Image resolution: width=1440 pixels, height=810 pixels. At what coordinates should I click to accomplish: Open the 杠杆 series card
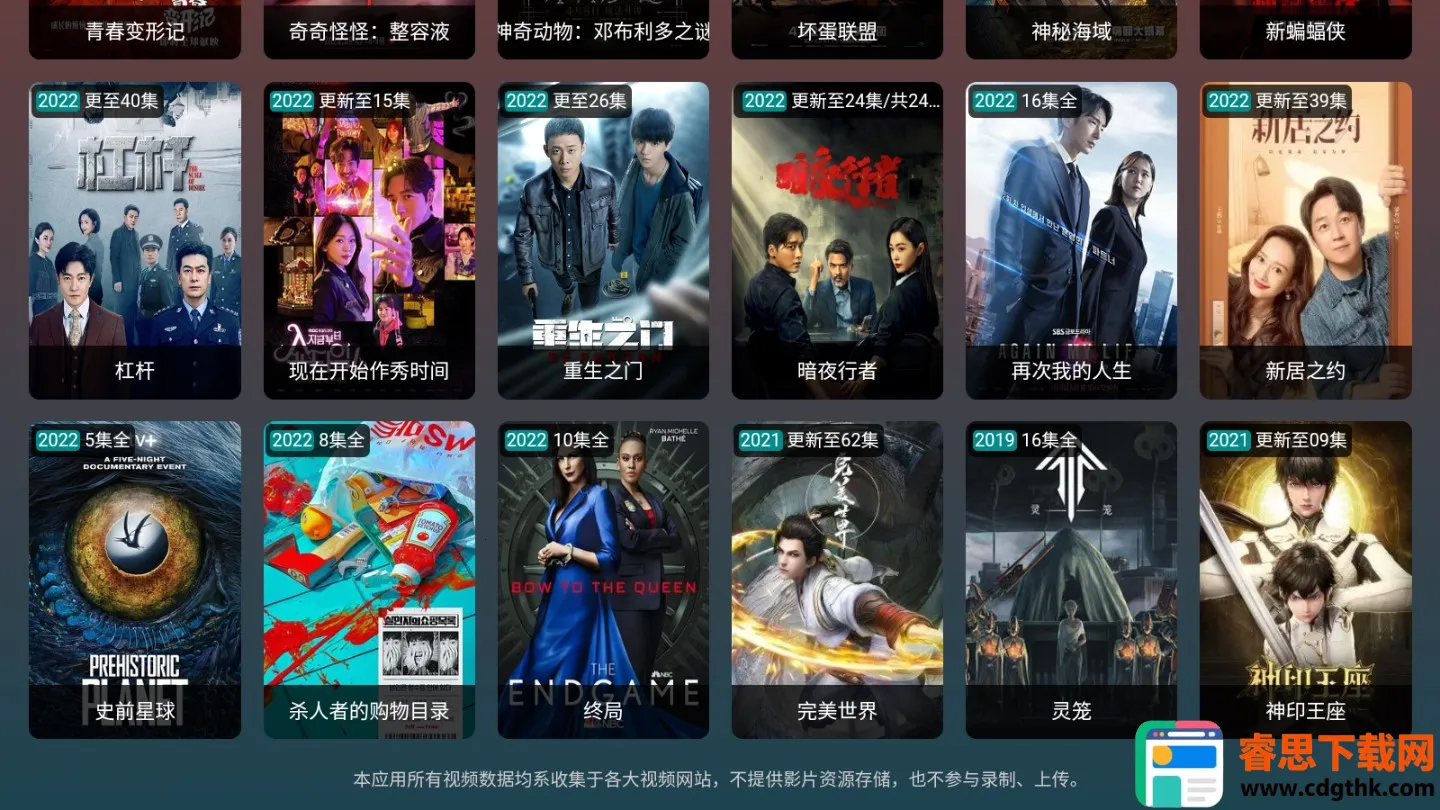point(135,240)
